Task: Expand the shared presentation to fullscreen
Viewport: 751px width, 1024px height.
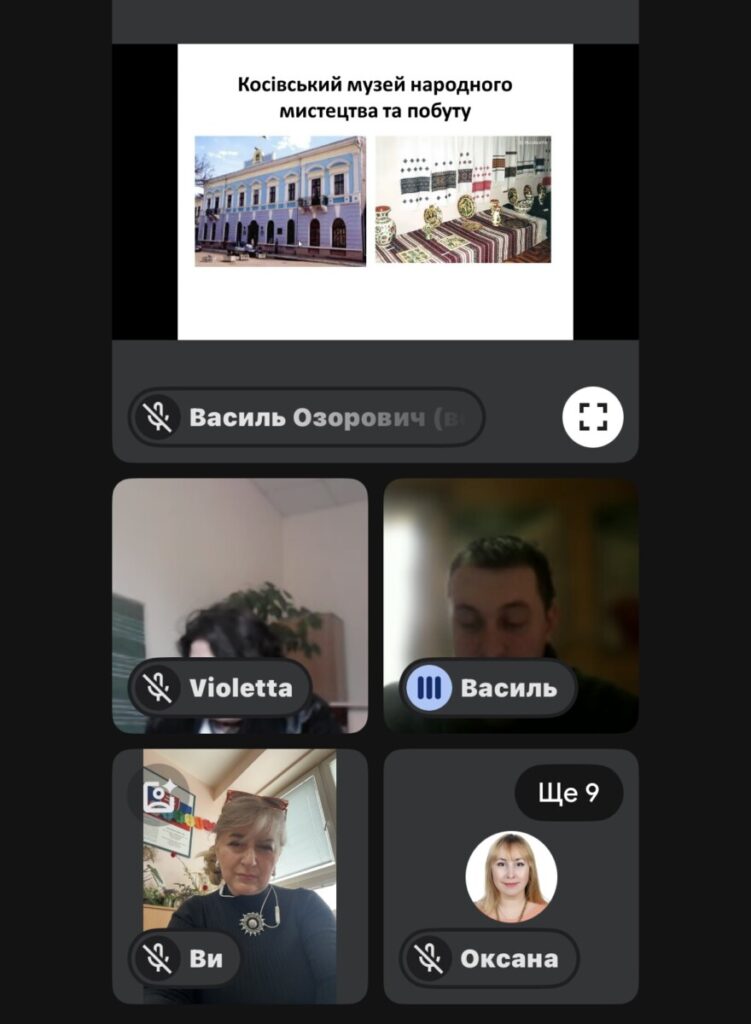Action: [x=592, y=416]
